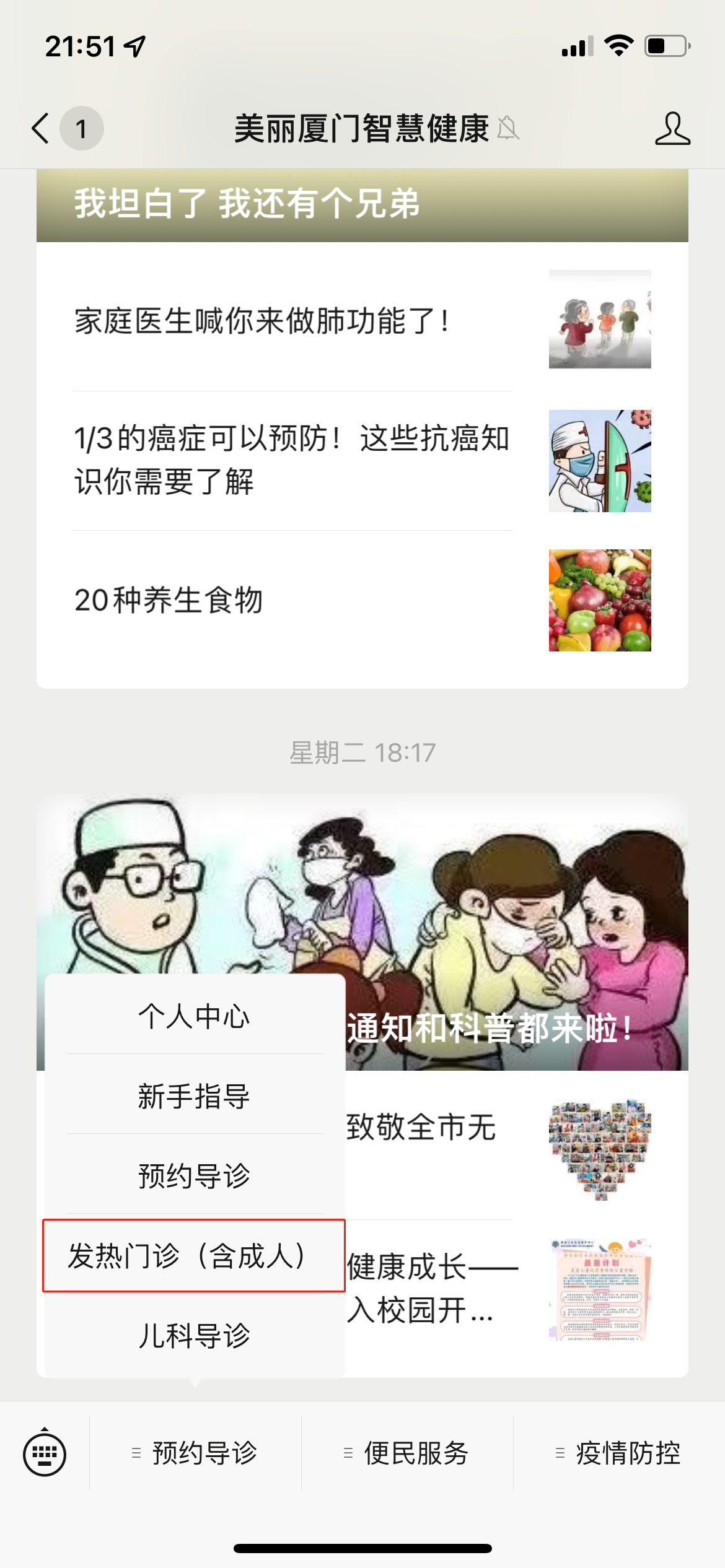Select 个人中心 from the popup menu
725x1568 pixels.
click(194, 1016)
